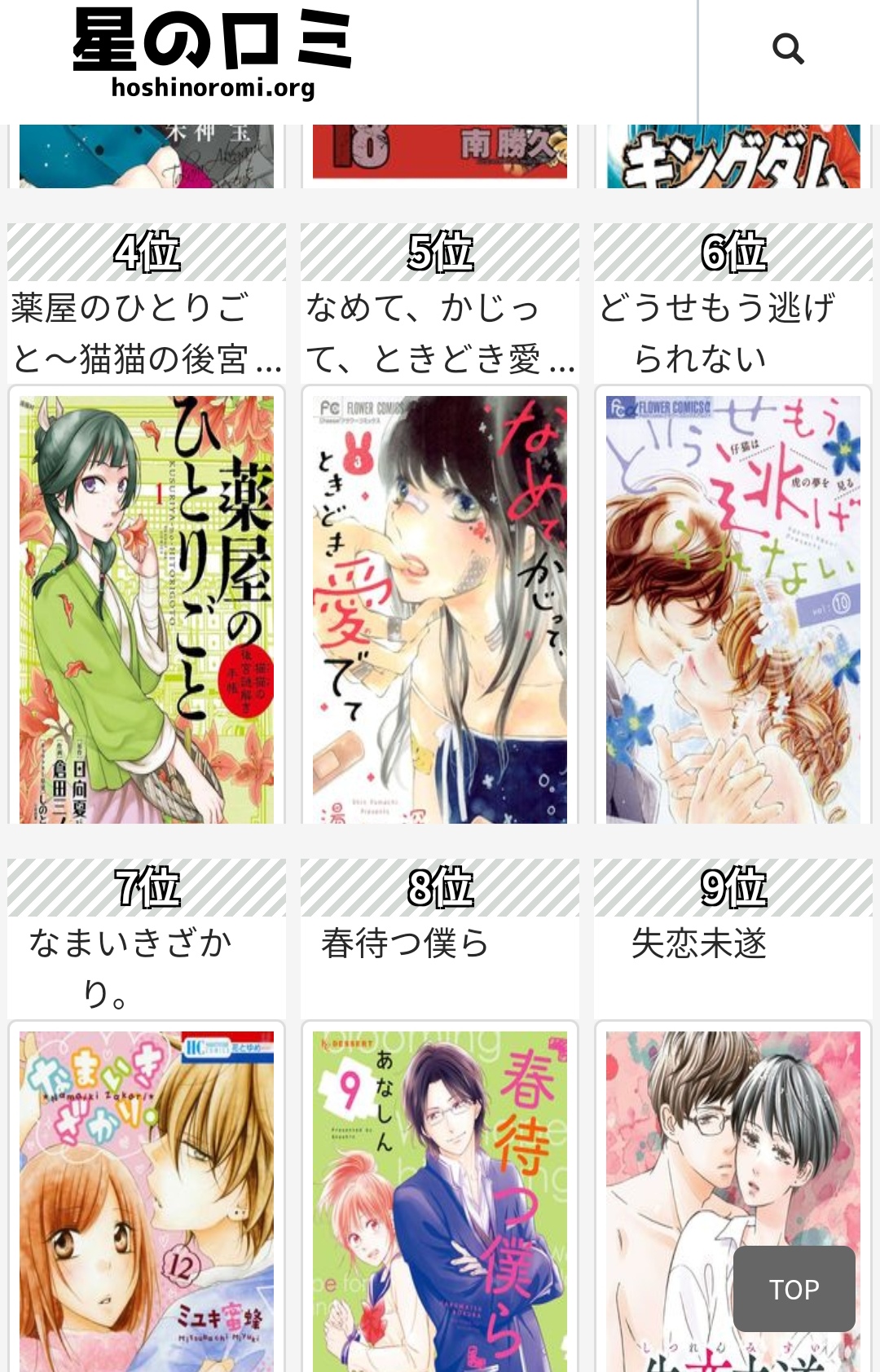Viewport: 880px width, 1372px height.
Task: Open 7位 なまいきざかり。 cover
Action: (147, 1198)
